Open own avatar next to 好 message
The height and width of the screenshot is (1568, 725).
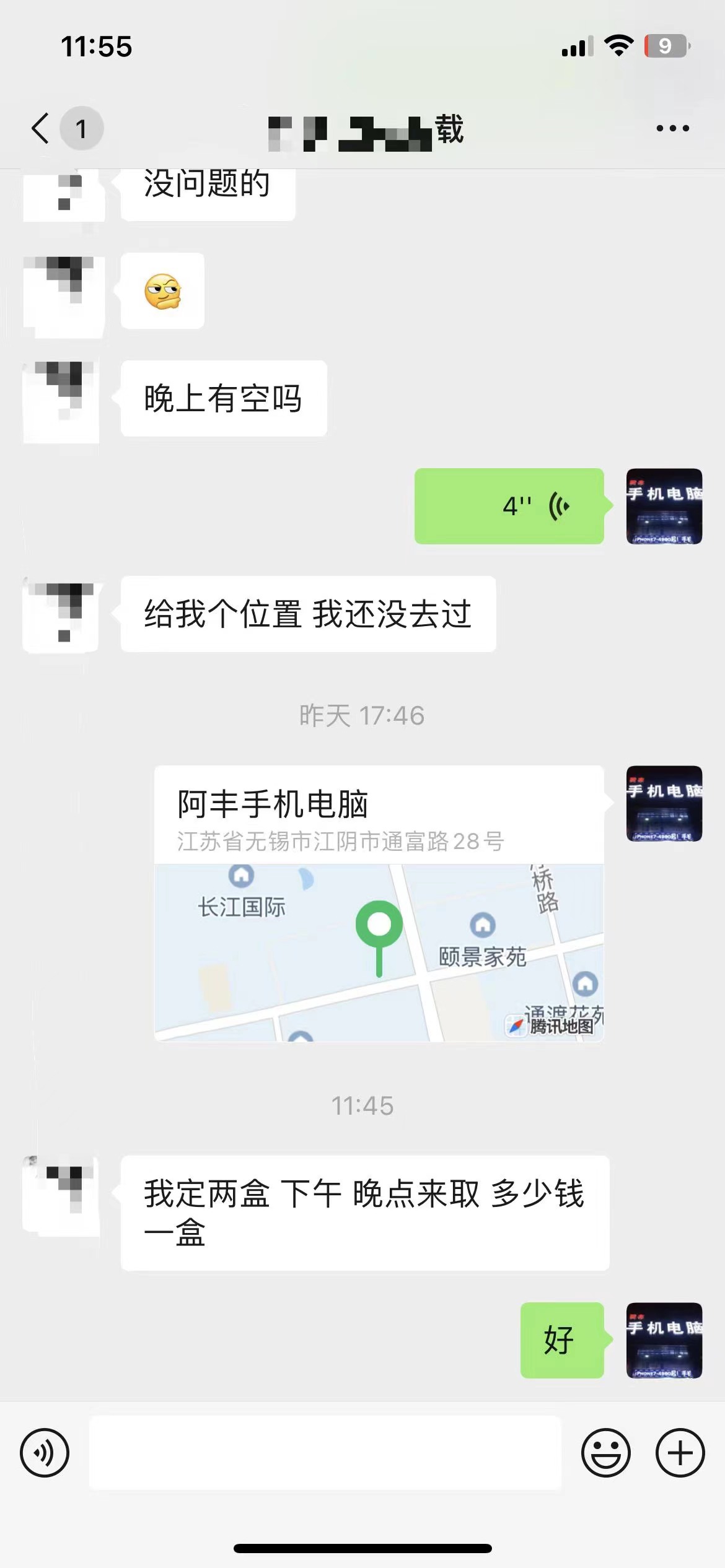point(664,1341)
